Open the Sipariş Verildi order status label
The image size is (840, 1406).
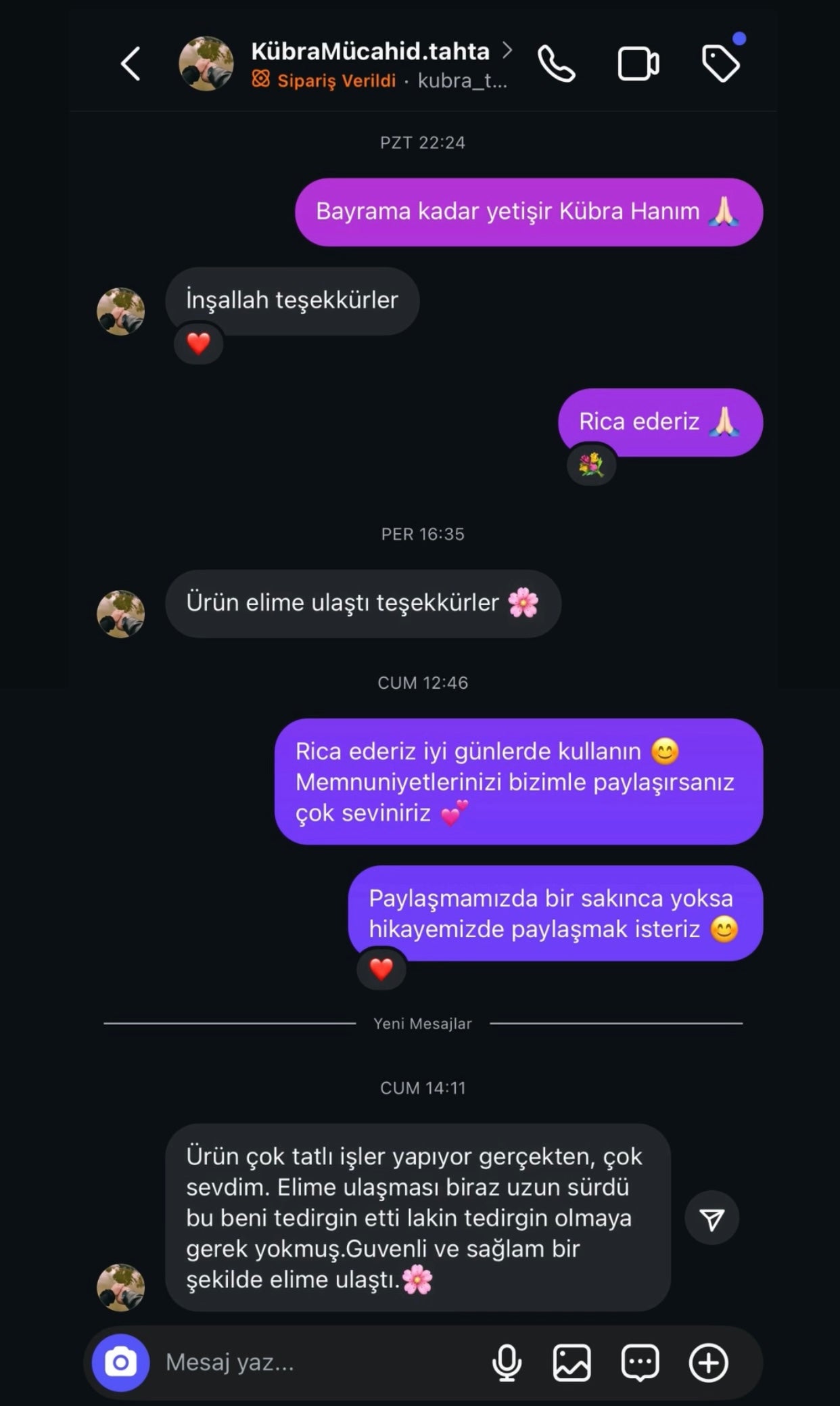[x=325, y=81]
